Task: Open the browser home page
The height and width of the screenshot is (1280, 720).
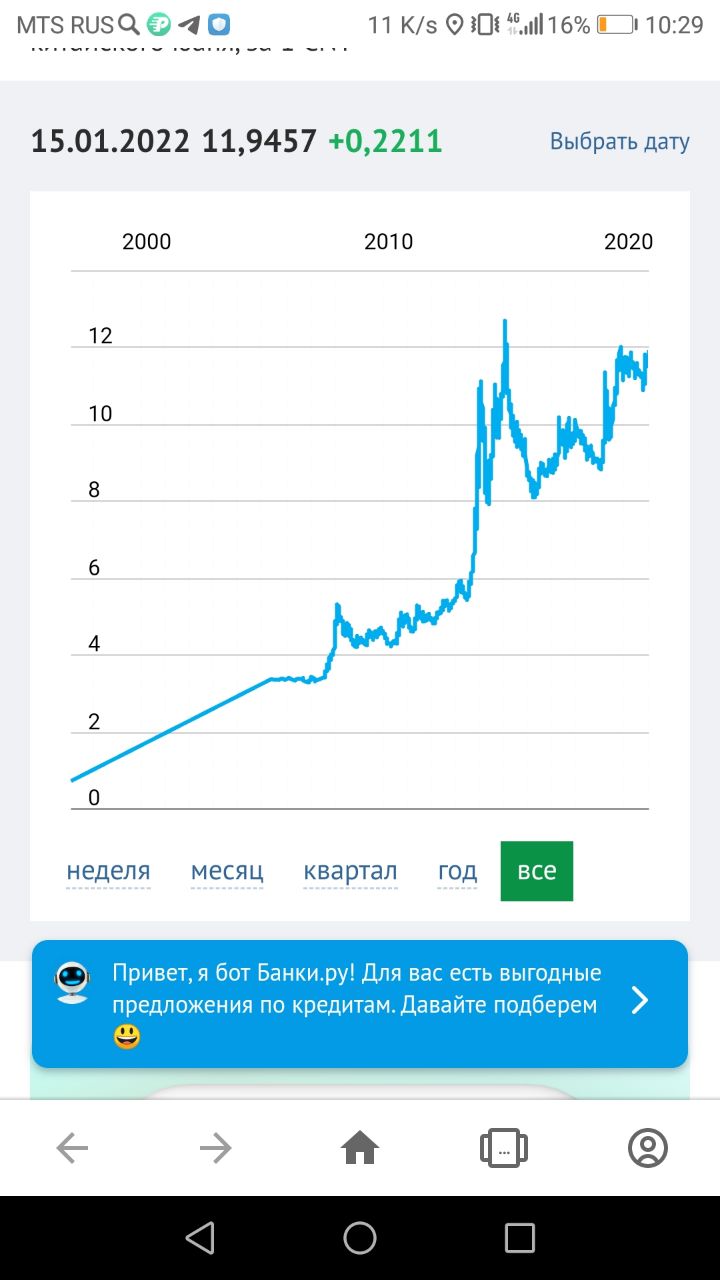Action: point(360,1149)
